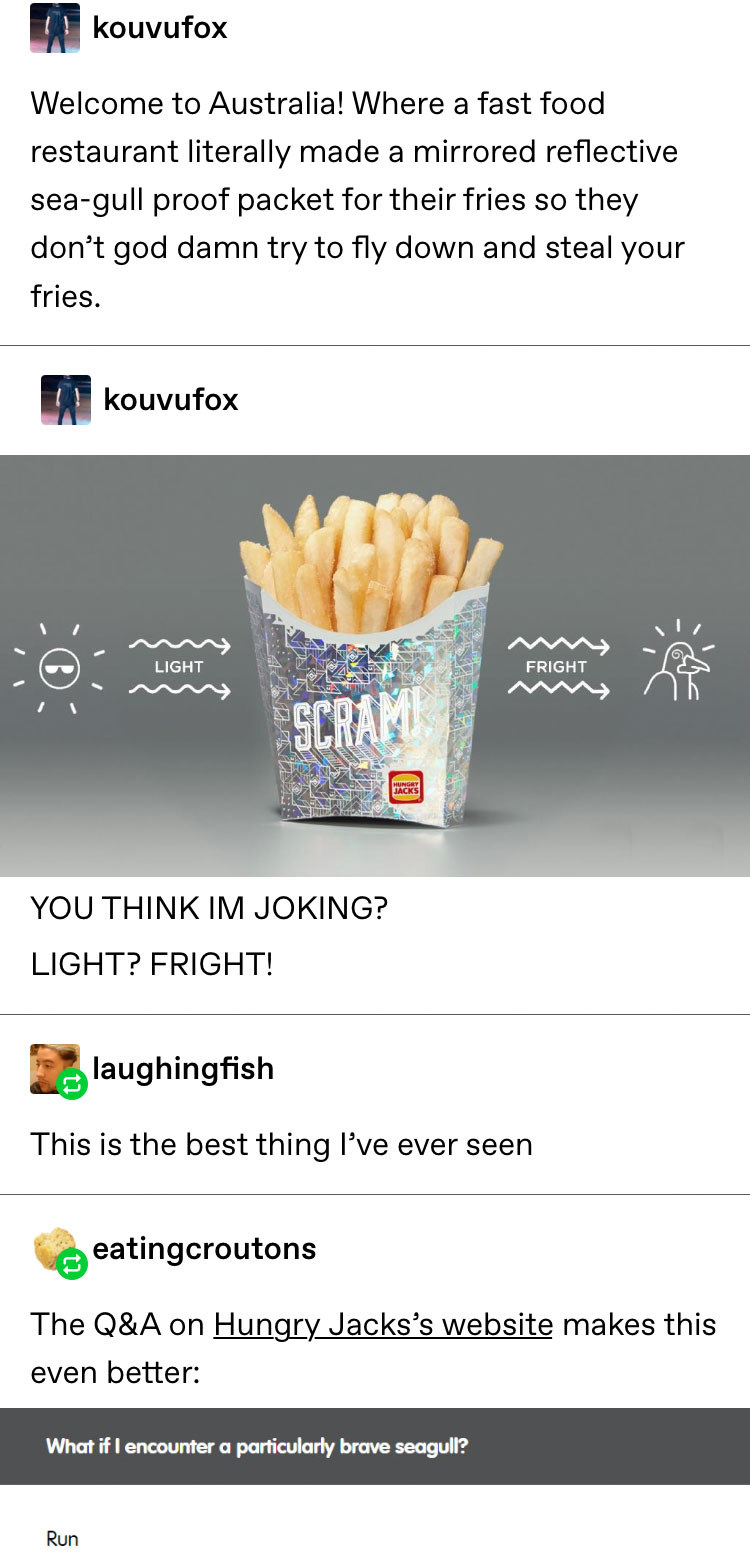Click the LIGHT wavy arrow label

click(x=178, y=665)
